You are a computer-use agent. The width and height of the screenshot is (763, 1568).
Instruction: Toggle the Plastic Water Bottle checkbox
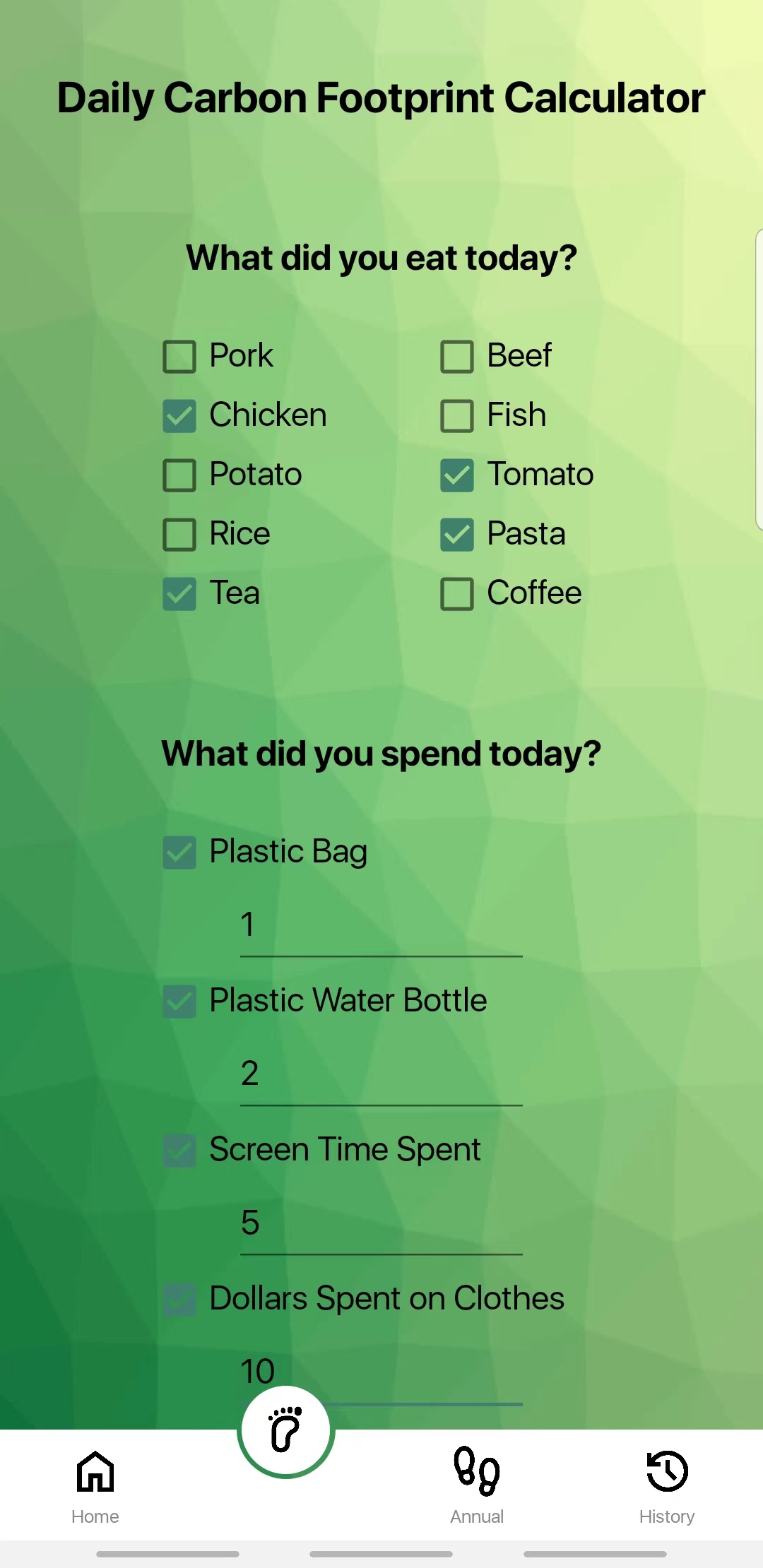179,1002
